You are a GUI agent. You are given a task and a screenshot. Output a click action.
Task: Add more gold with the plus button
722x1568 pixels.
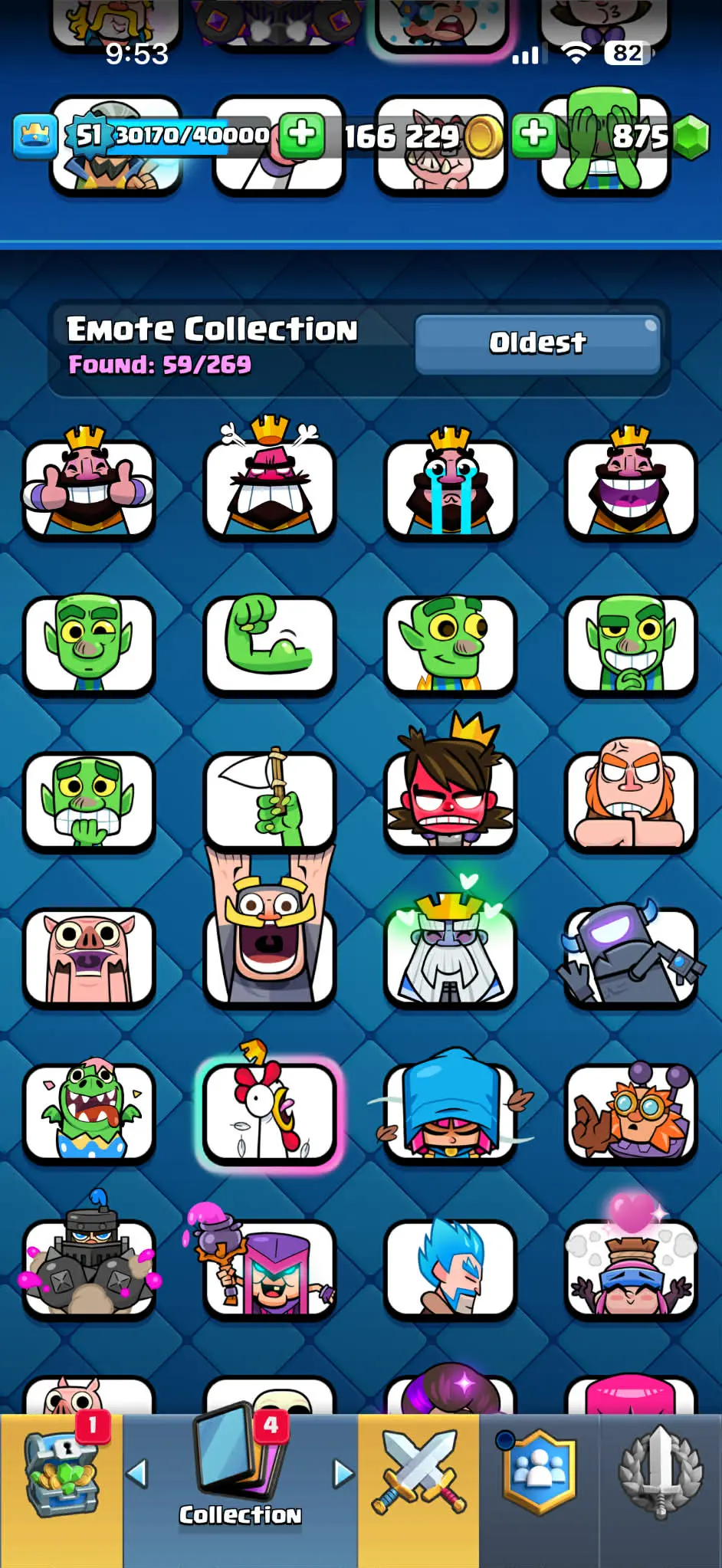click(301, 135)
